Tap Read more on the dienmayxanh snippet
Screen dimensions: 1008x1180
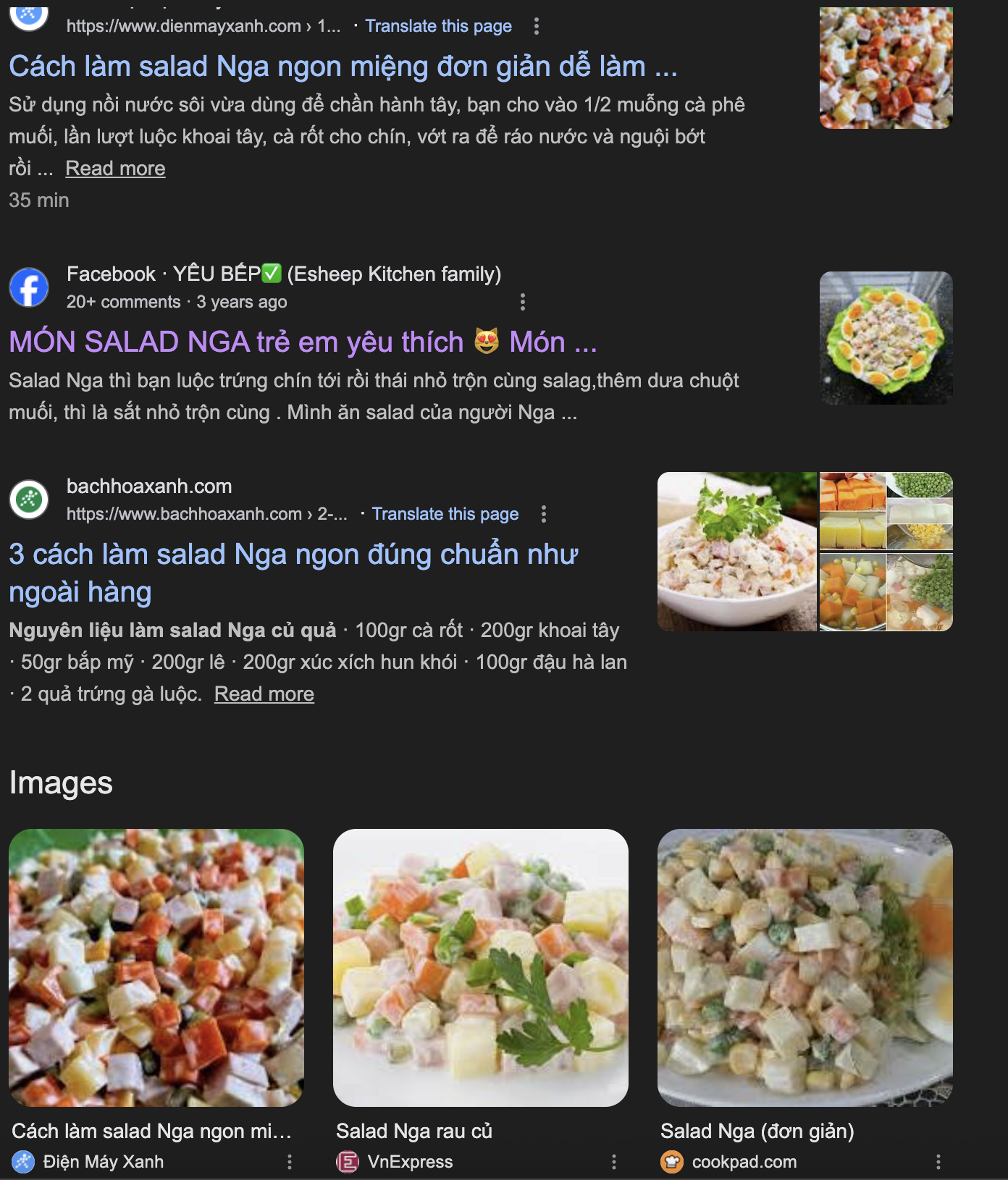(115, 168)
